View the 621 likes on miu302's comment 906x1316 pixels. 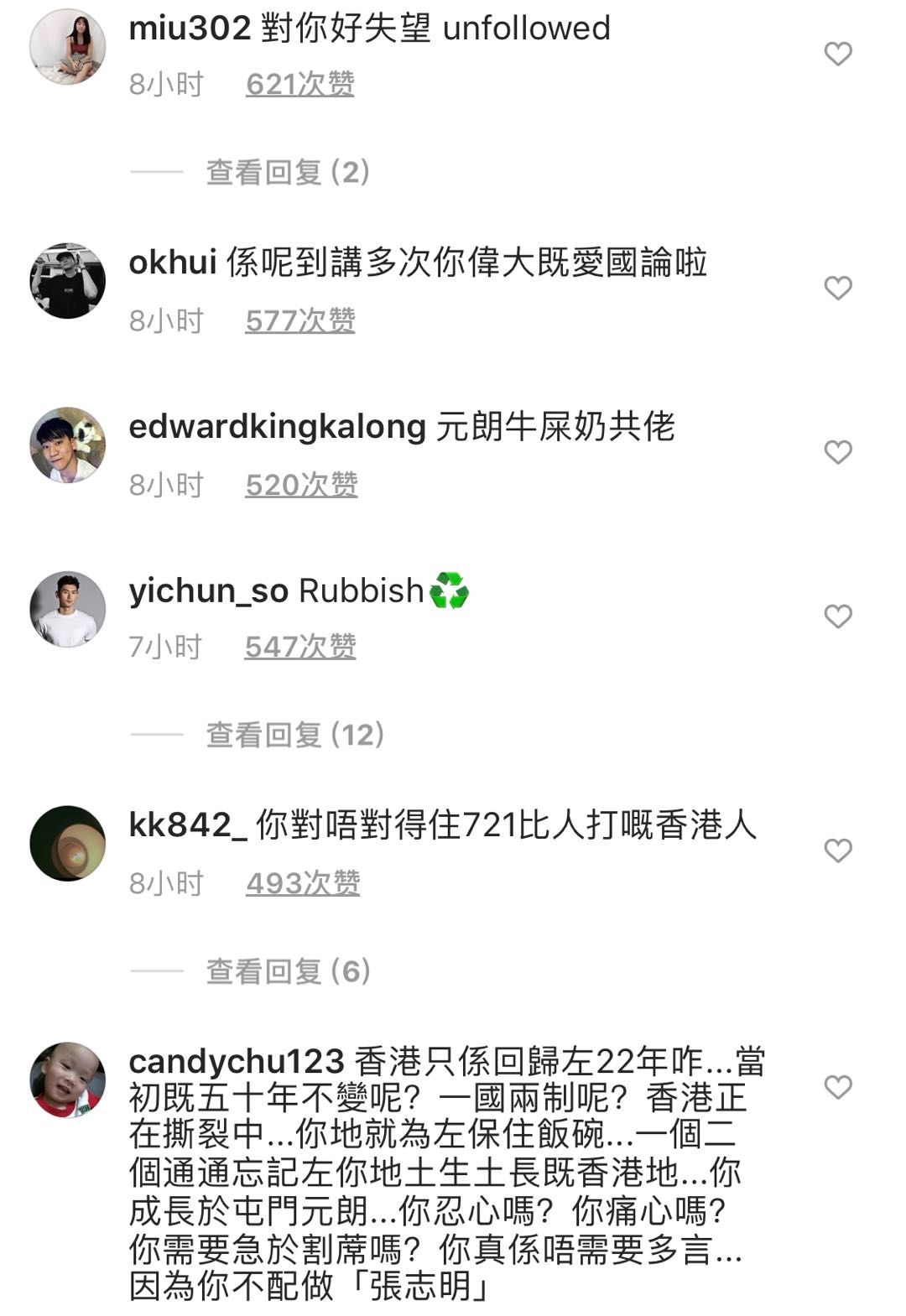click(x=299, y=85)
